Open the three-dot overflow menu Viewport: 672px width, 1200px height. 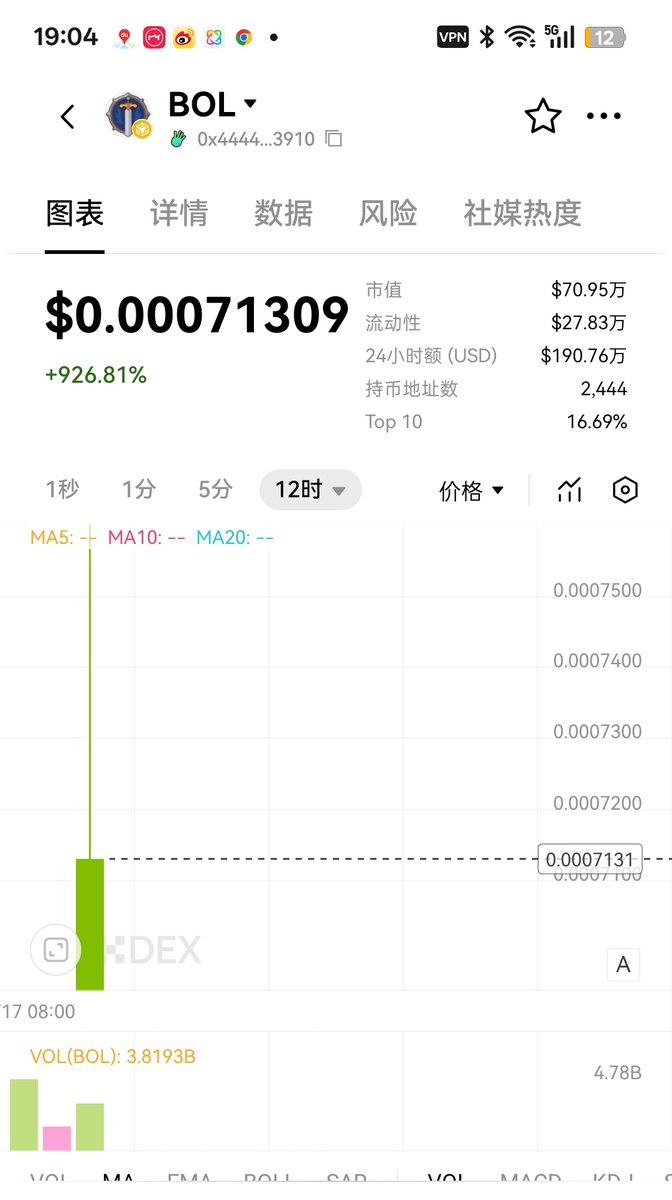click(x=604, y=117)
